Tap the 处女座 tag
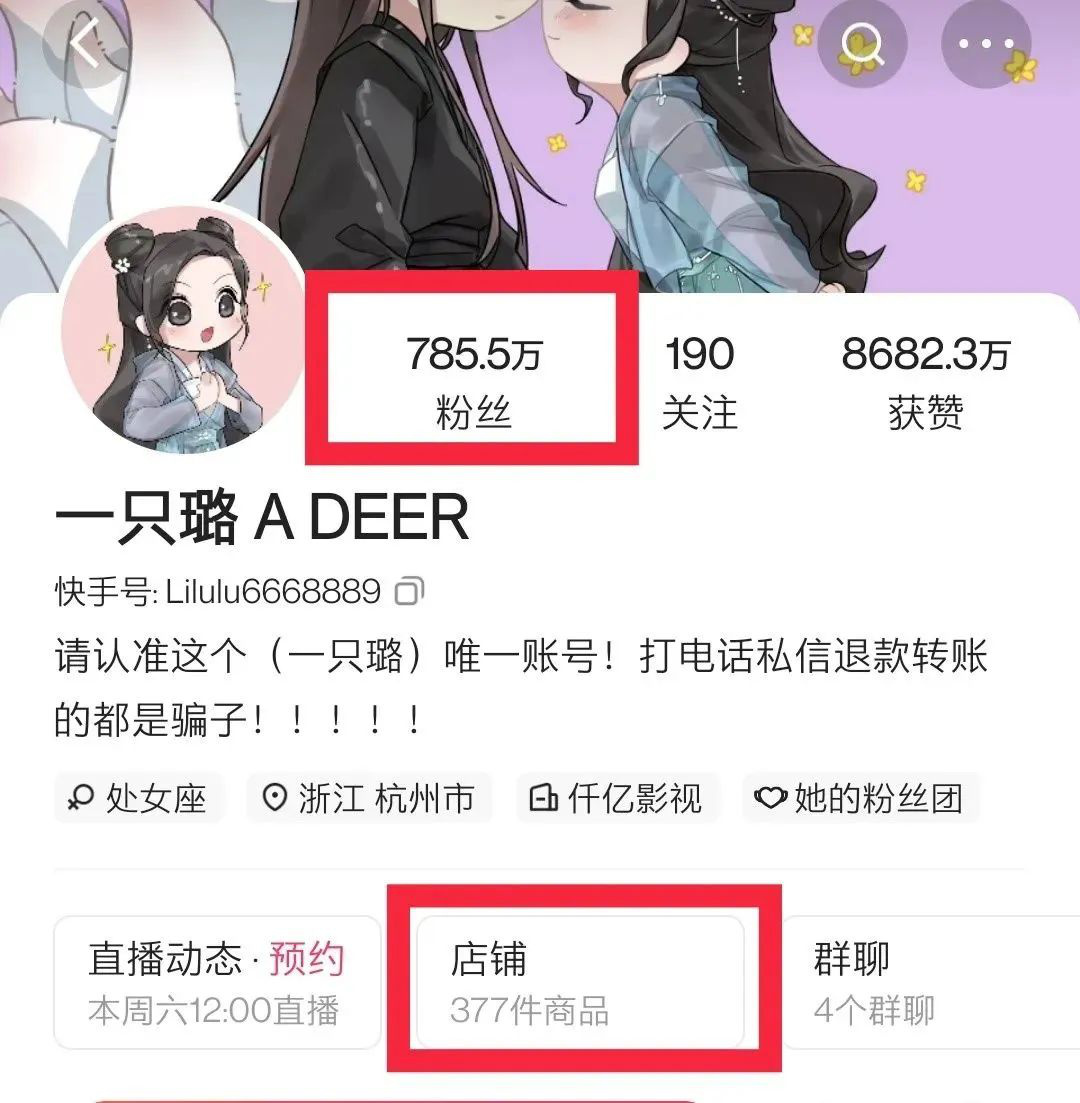Image resolution: width=1080 pixels, height=1103 pixels. pos(139,798)
